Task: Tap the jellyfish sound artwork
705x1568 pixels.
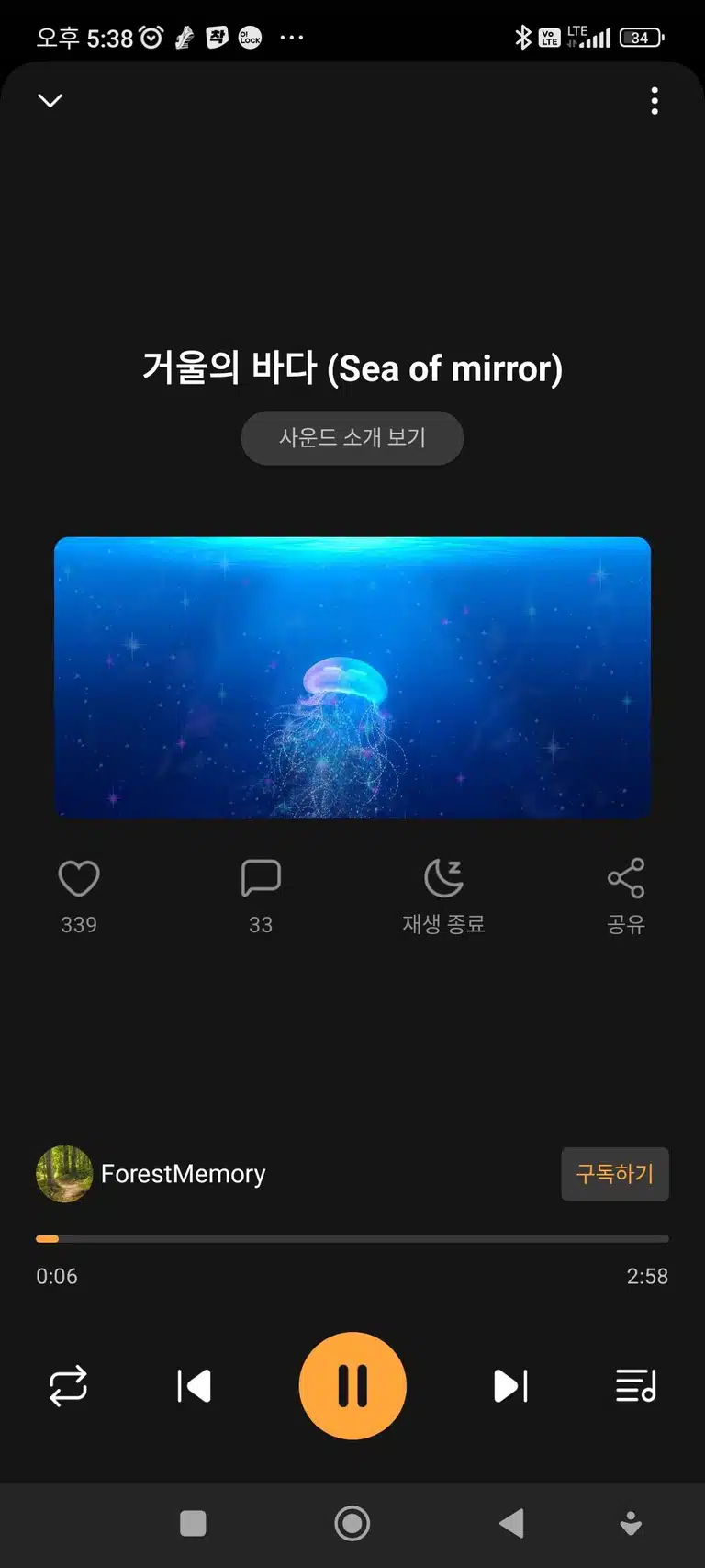Action: tap(352, 678)
